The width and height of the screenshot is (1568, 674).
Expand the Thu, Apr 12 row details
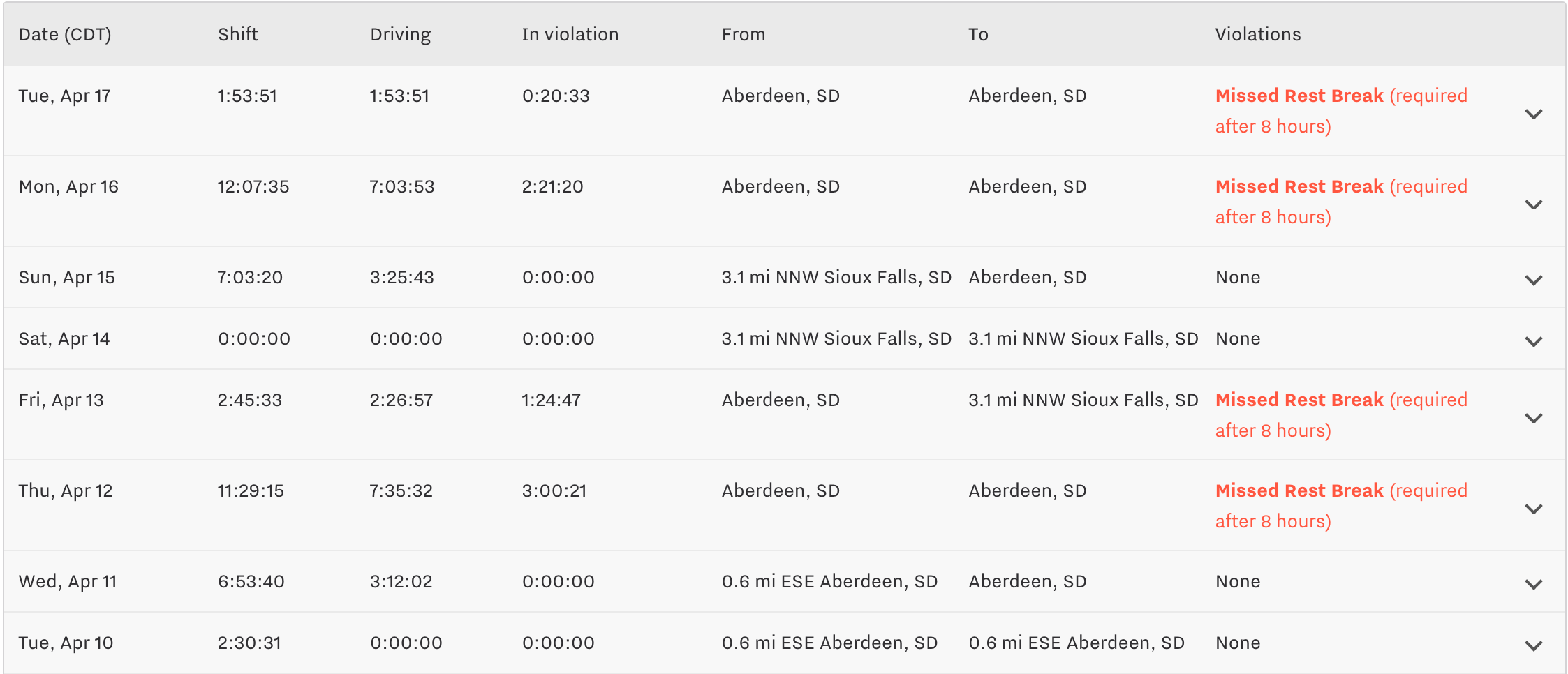click(x=1533, y=509)
